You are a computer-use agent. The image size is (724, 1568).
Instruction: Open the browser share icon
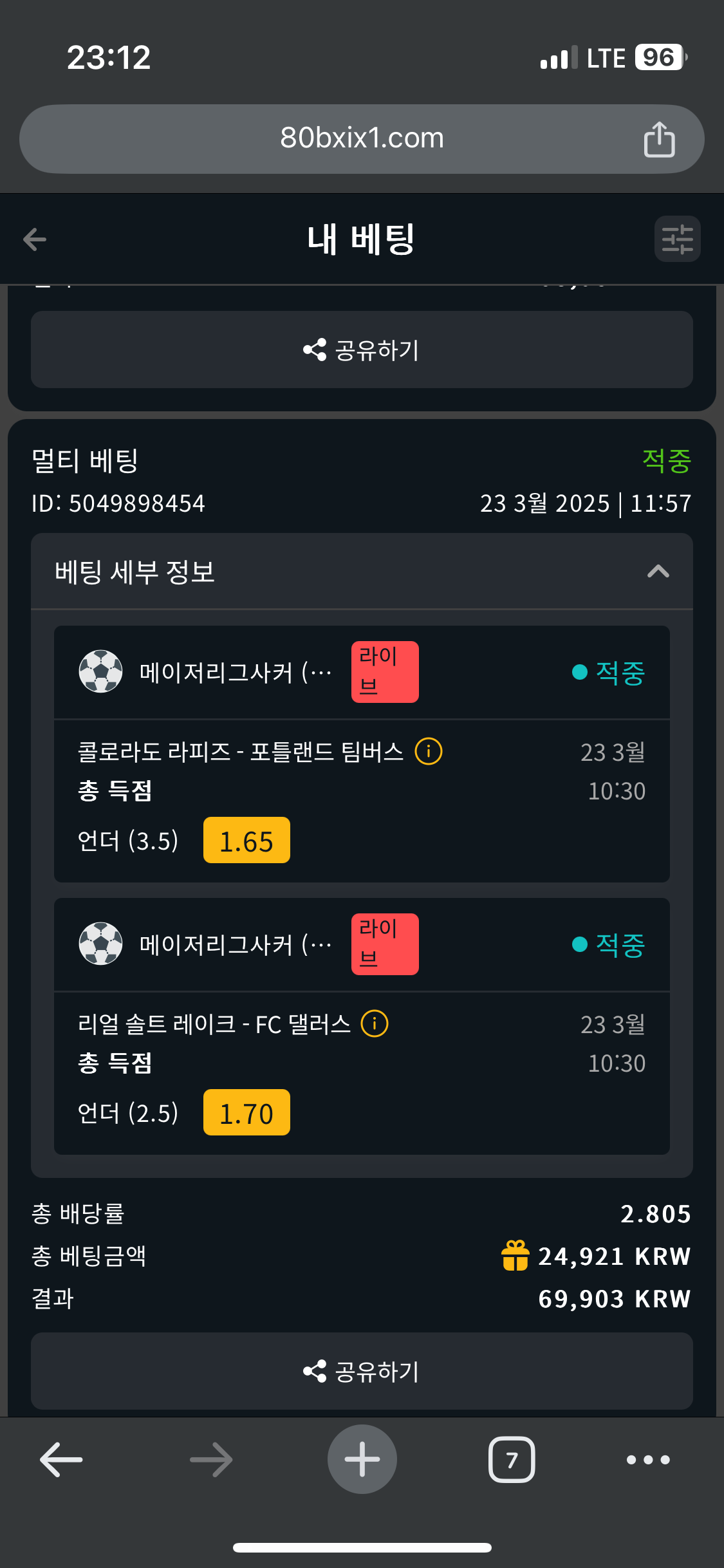[x=659, y=138]
